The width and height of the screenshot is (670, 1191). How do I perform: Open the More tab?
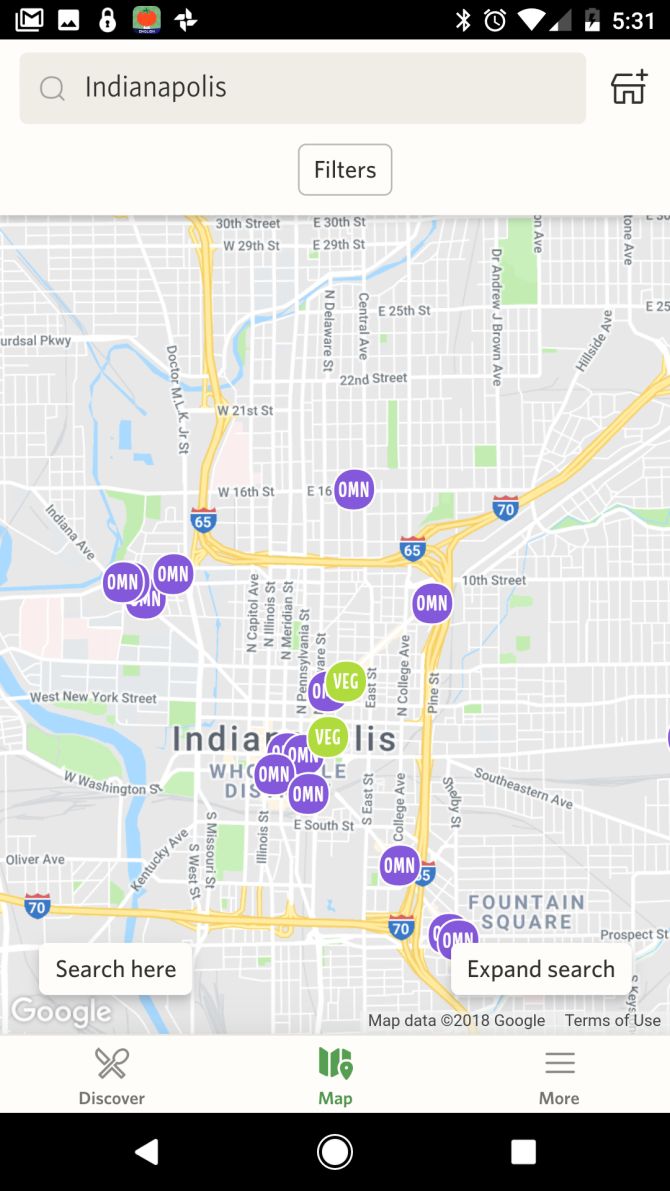click(x=559, y=1076)
